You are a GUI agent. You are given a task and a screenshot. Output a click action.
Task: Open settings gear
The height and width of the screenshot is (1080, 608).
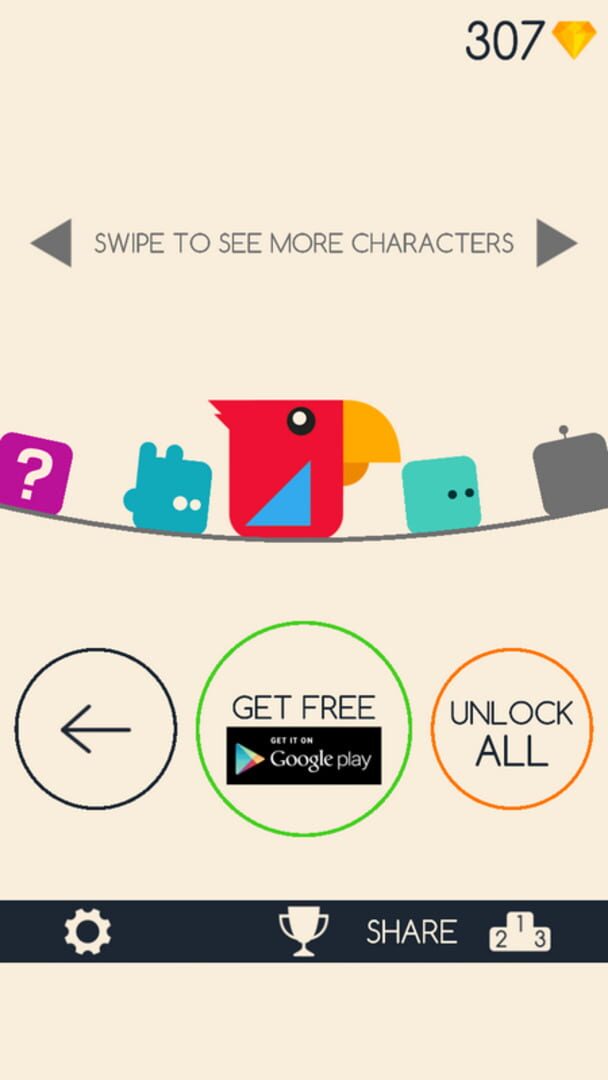[87, 931]
